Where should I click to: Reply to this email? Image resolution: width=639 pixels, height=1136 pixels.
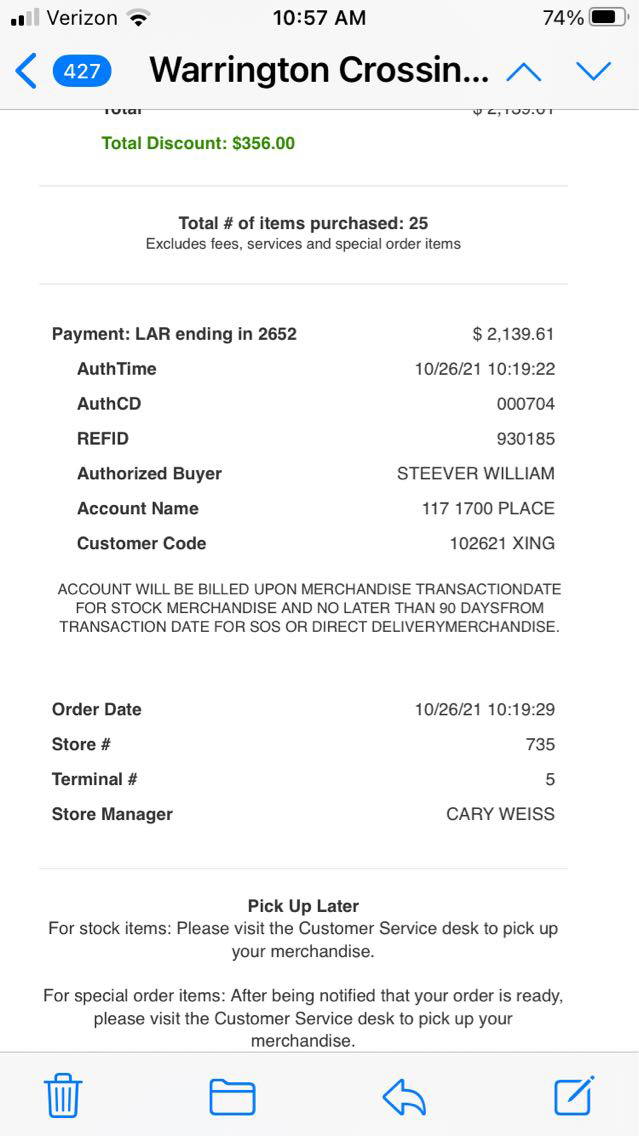click(404, 1096)
